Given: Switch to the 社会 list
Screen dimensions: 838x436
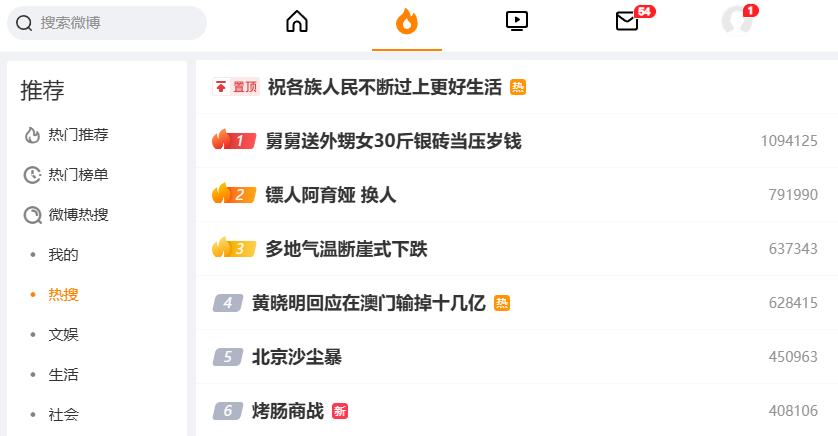Looking at the screenshot, I should [63, 414].
